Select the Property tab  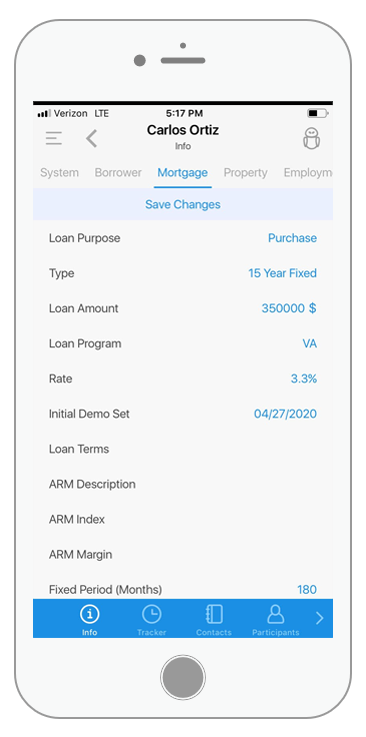(245, 172)
